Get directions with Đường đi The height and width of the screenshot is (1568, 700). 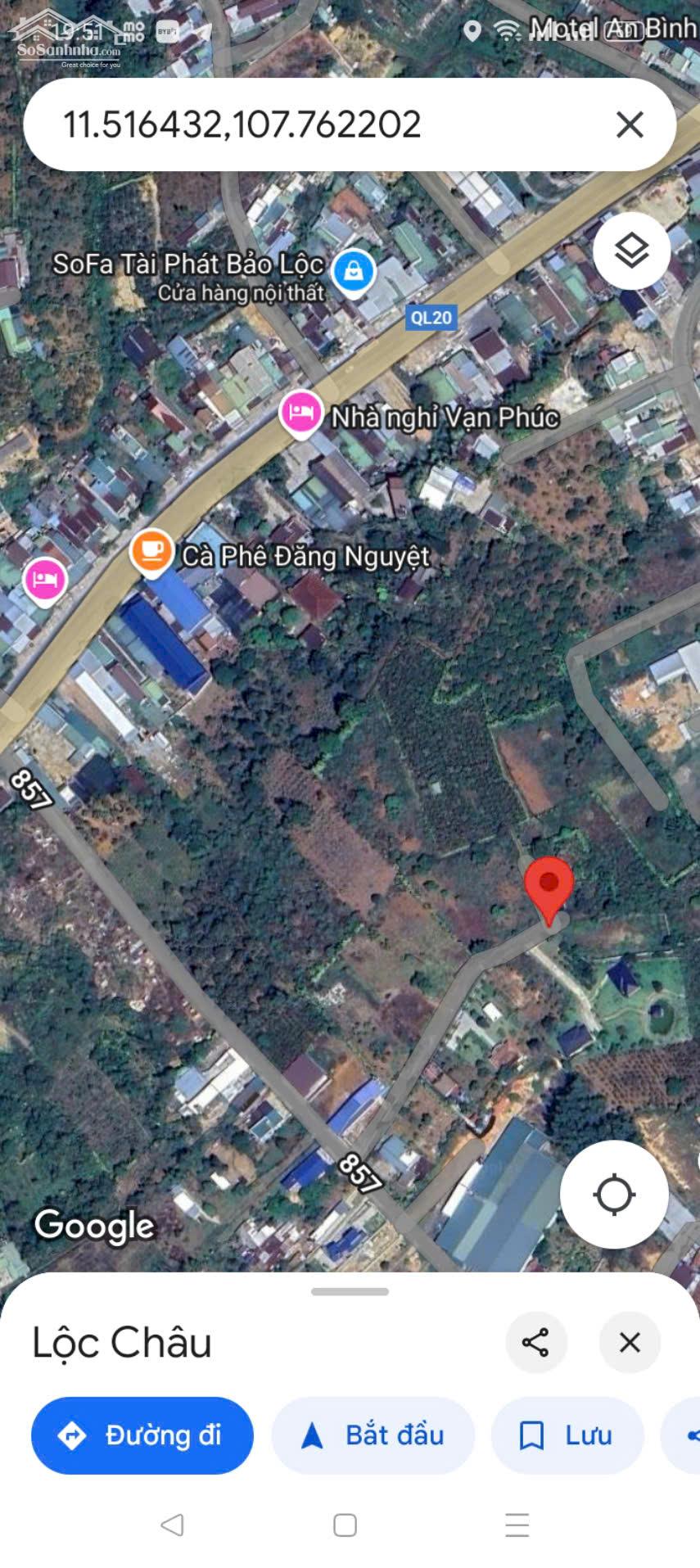coord(142,1435)
